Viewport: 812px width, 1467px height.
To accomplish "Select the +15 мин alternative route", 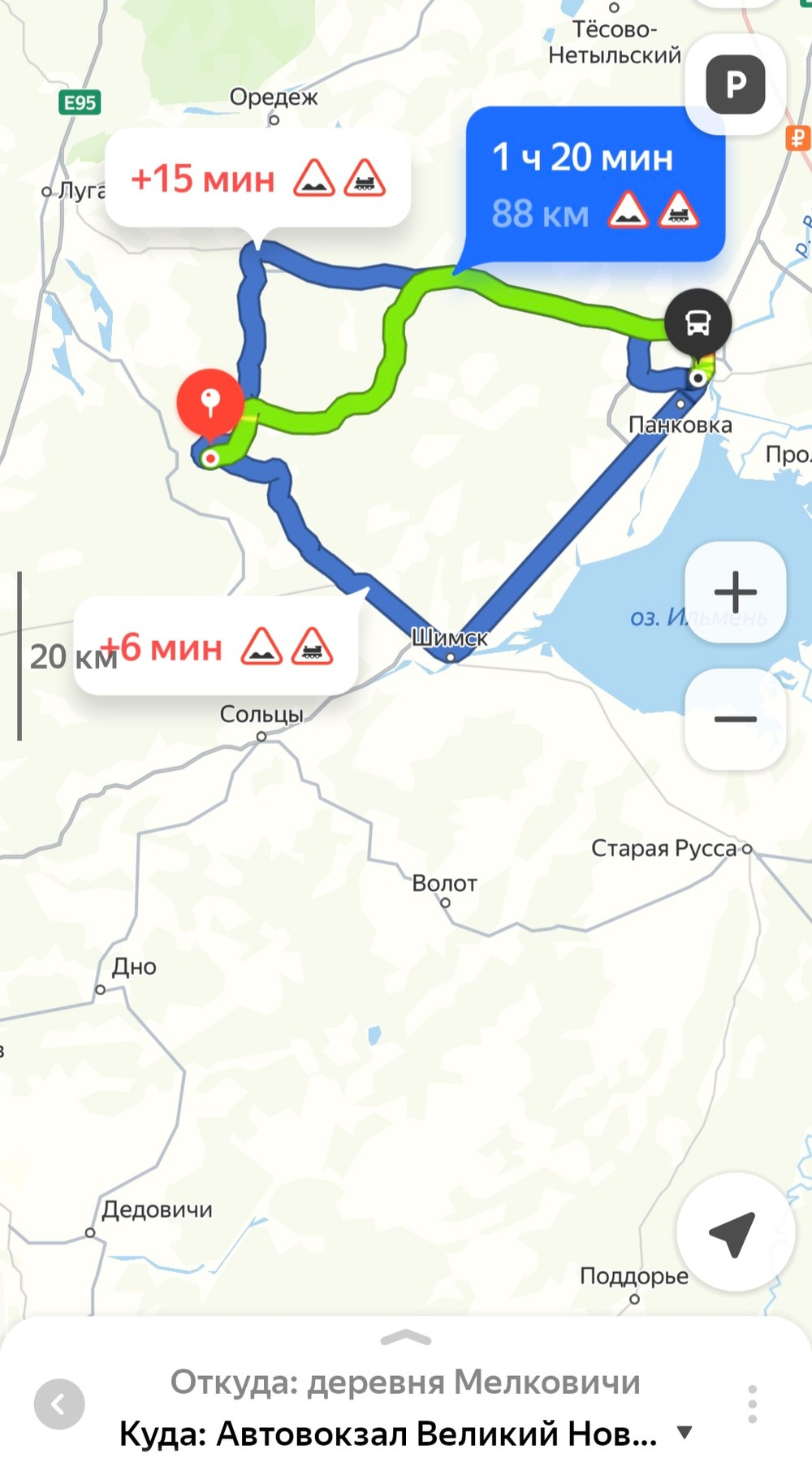I will tap(257, 178).
